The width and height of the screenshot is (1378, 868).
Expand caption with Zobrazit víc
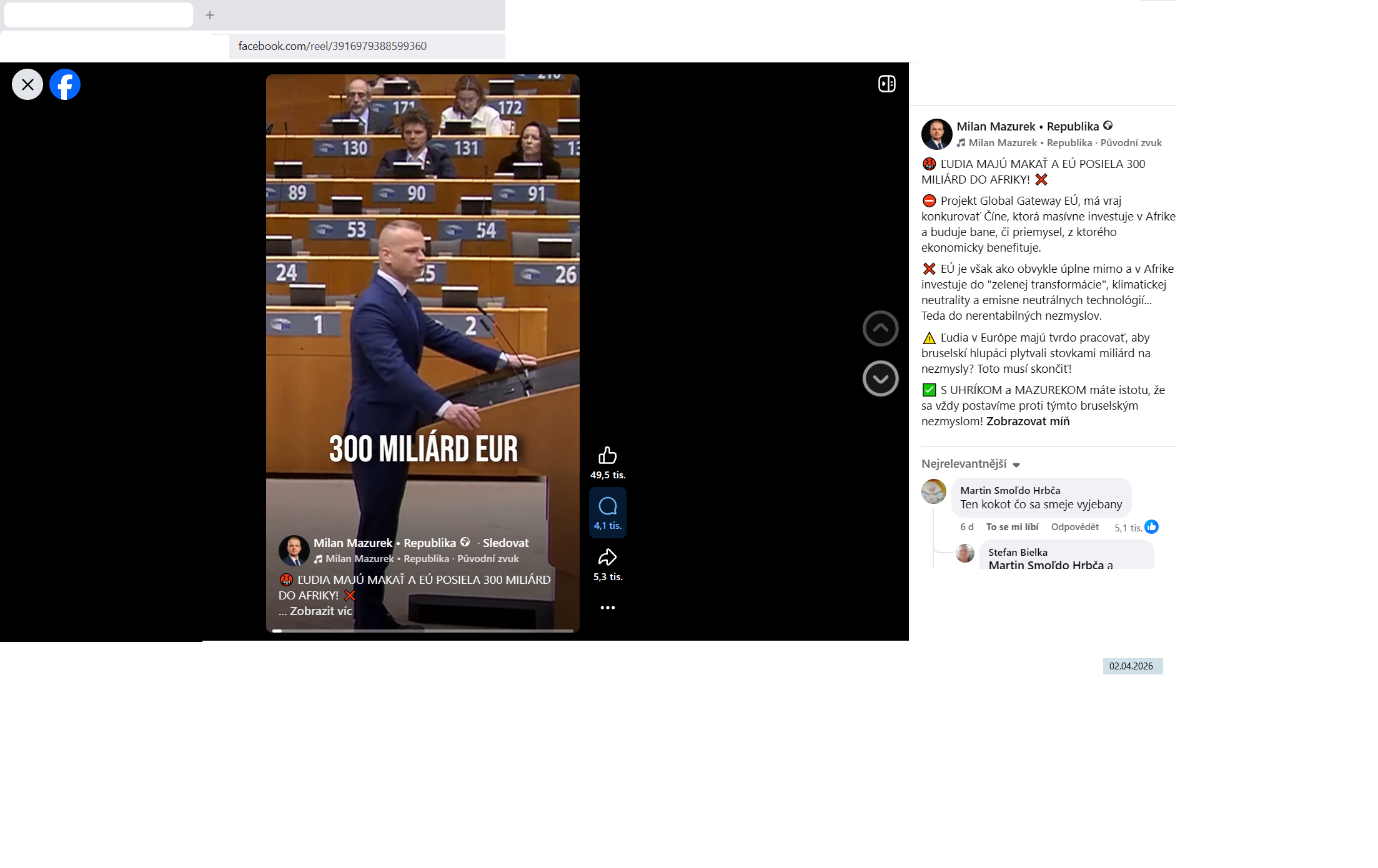(x=320, y=611)
